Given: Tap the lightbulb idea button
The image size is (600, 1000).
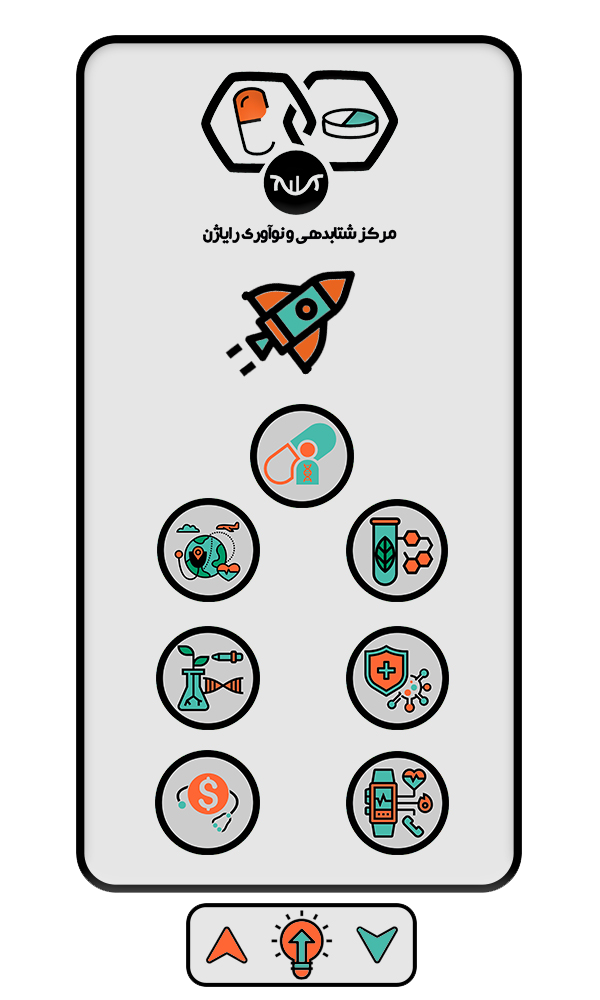Looking at the screenshot, I should [x=301, y=945].
